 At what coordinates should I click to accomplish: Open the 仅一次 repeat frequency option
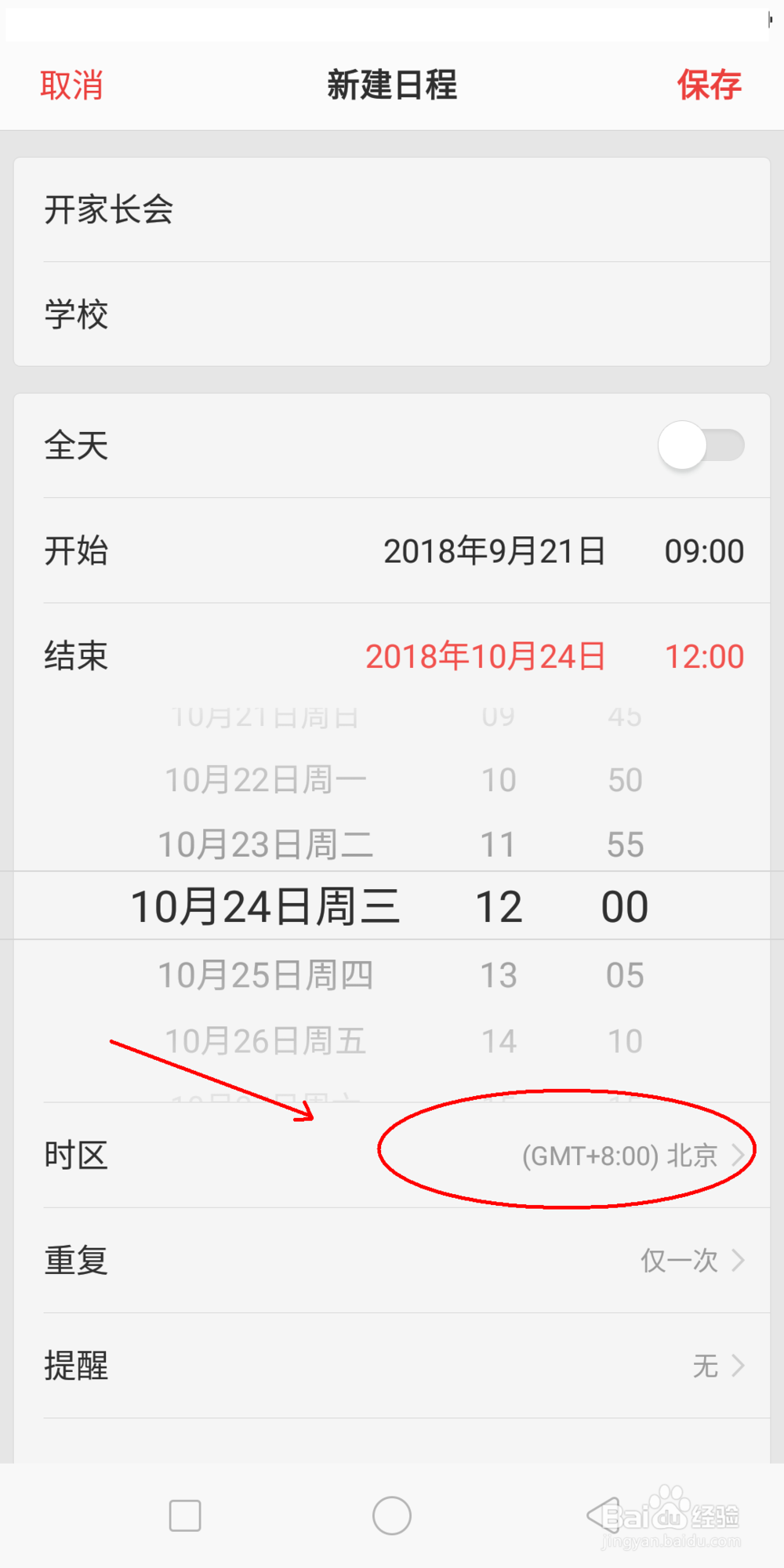point(681,1261)
